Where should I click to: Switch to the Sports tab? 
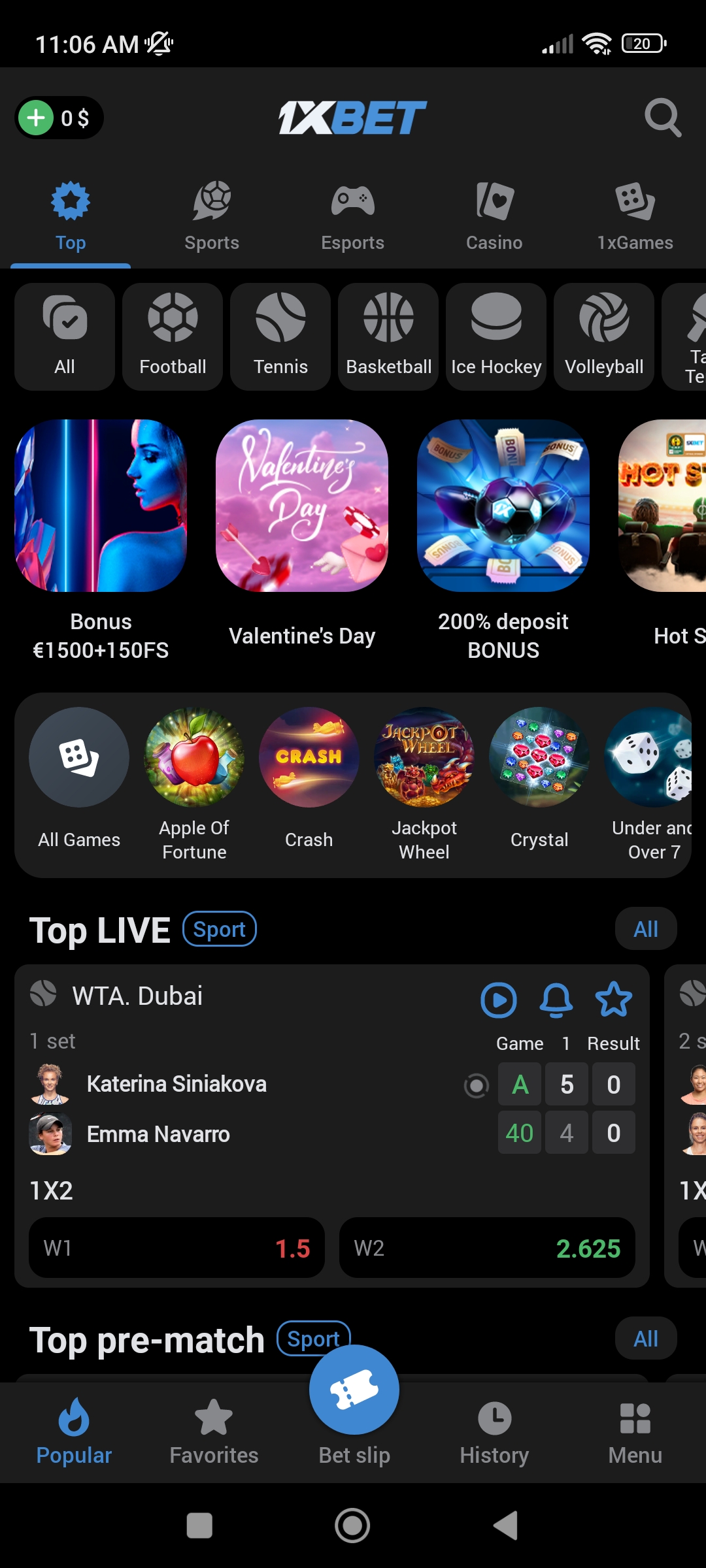pyautogui.click(x=212, y=217)
